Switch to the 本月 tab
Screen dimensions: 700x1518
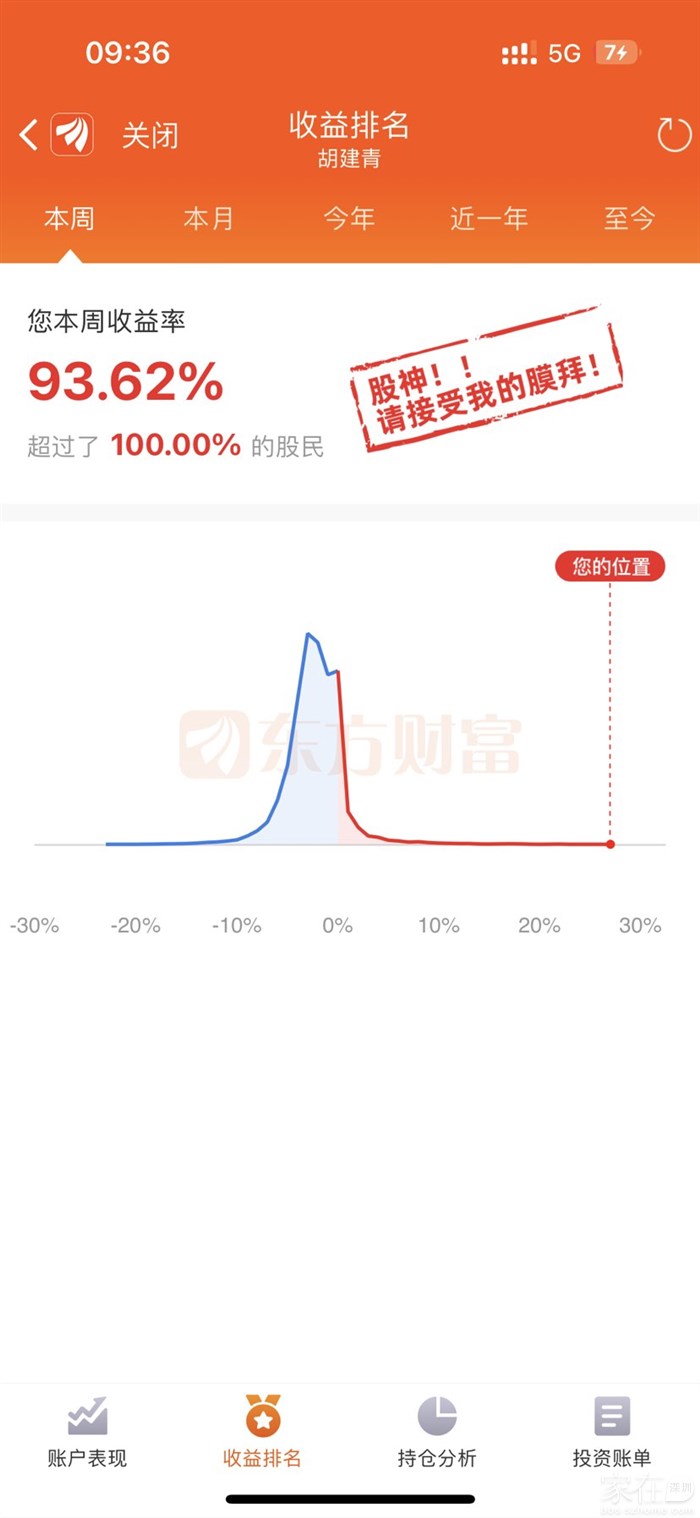point(209,219)
